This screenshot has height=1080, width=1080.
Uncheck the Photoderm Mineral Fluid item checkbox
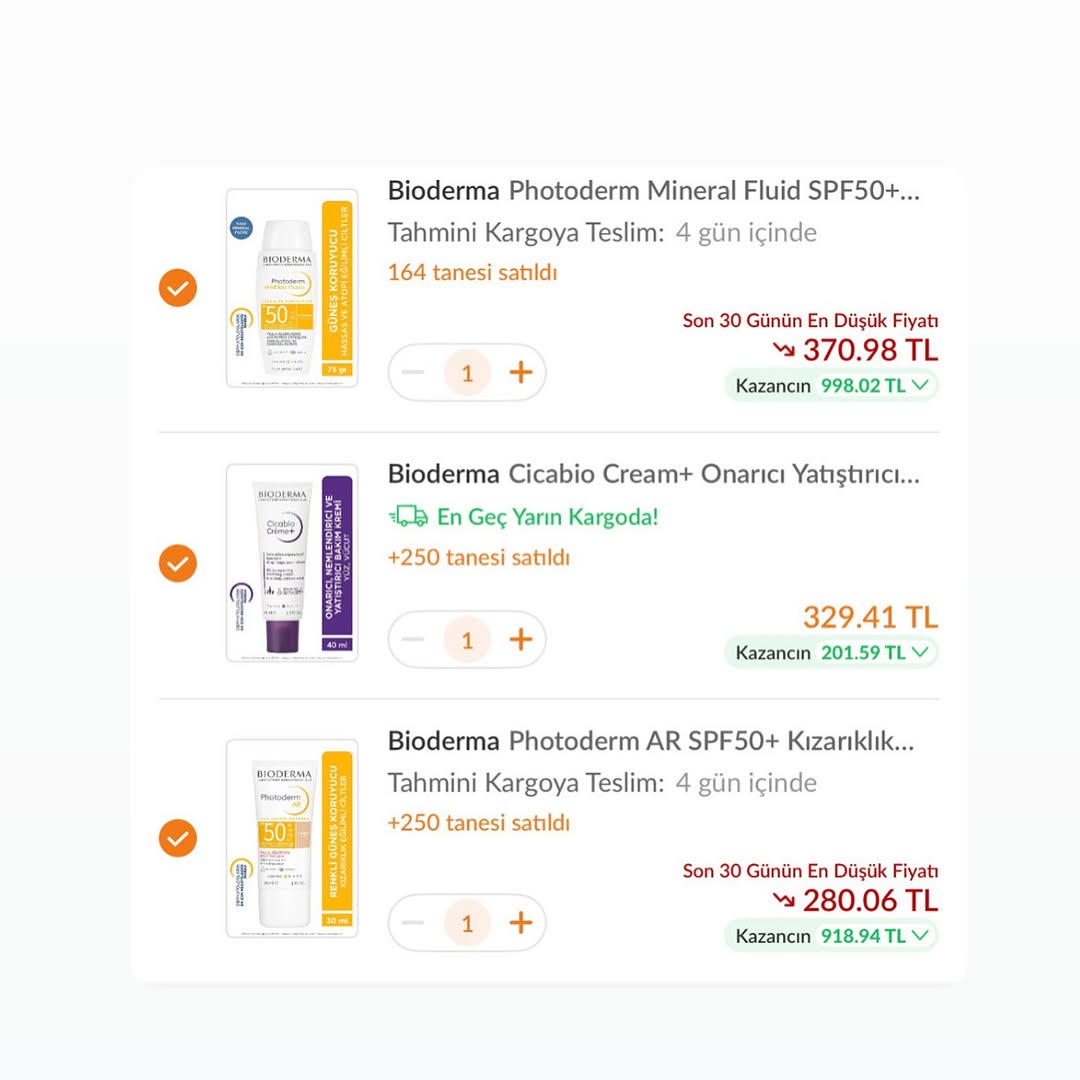(177, 289)
